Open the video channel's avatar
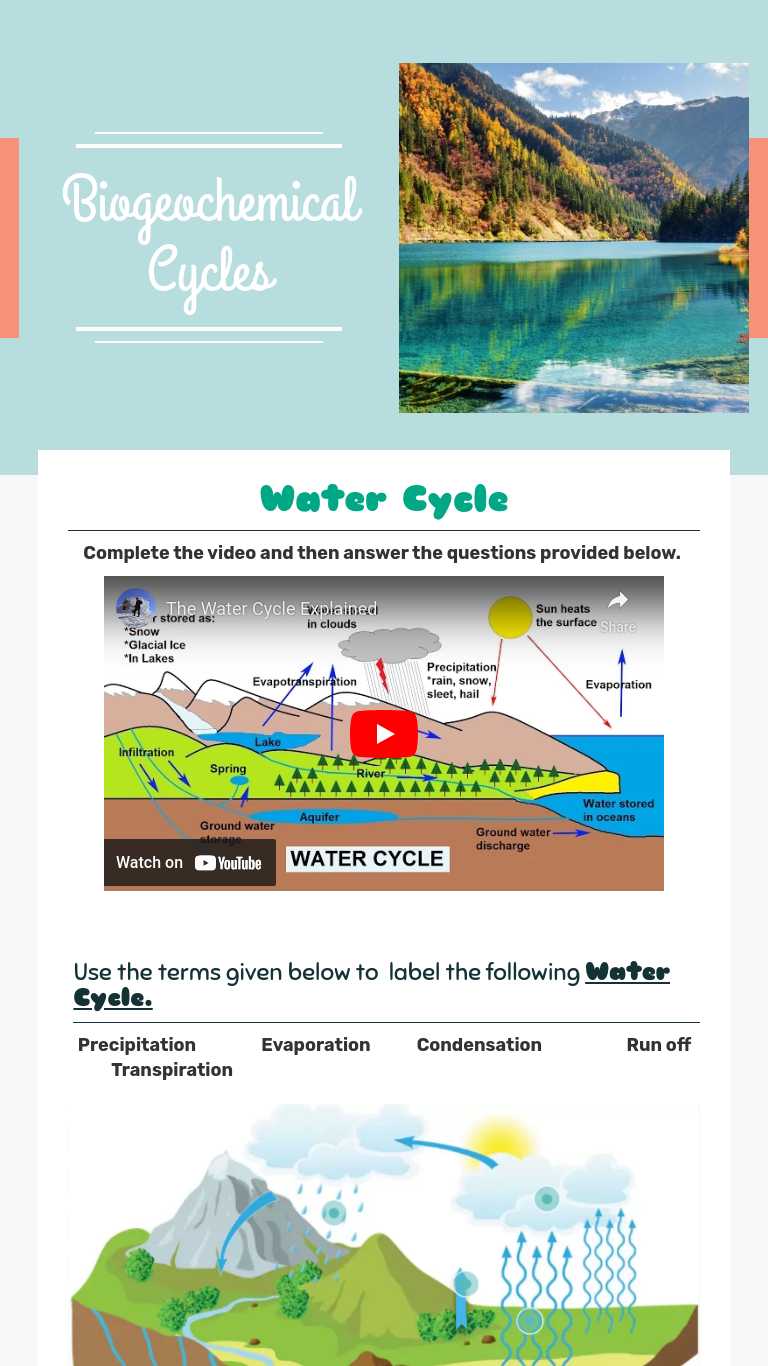This screenshot has height=1366, width=768. click(136, 608)
